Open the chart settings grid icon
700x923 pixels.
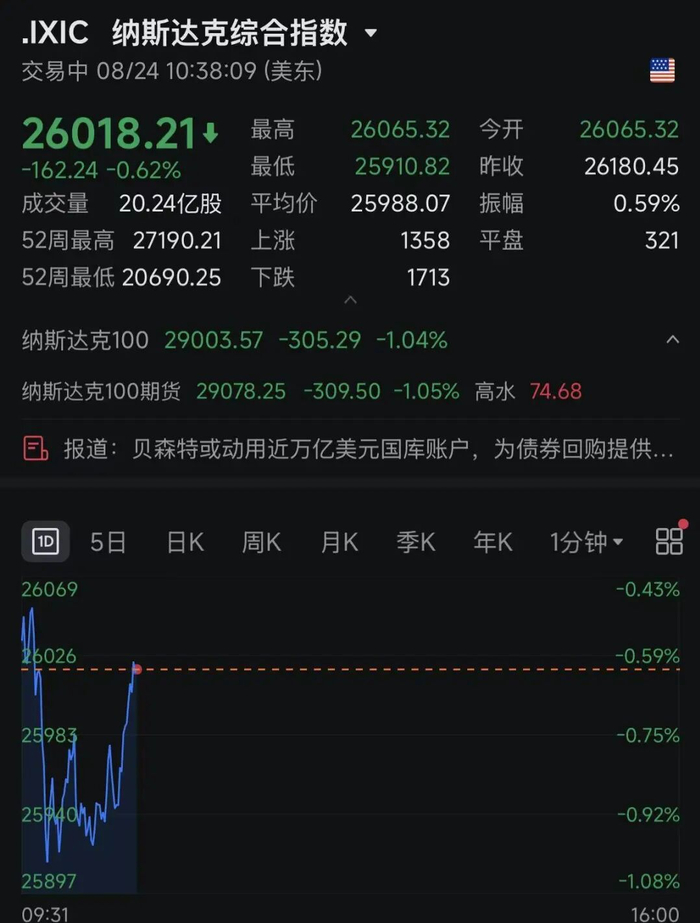click(x=669, y=542)
